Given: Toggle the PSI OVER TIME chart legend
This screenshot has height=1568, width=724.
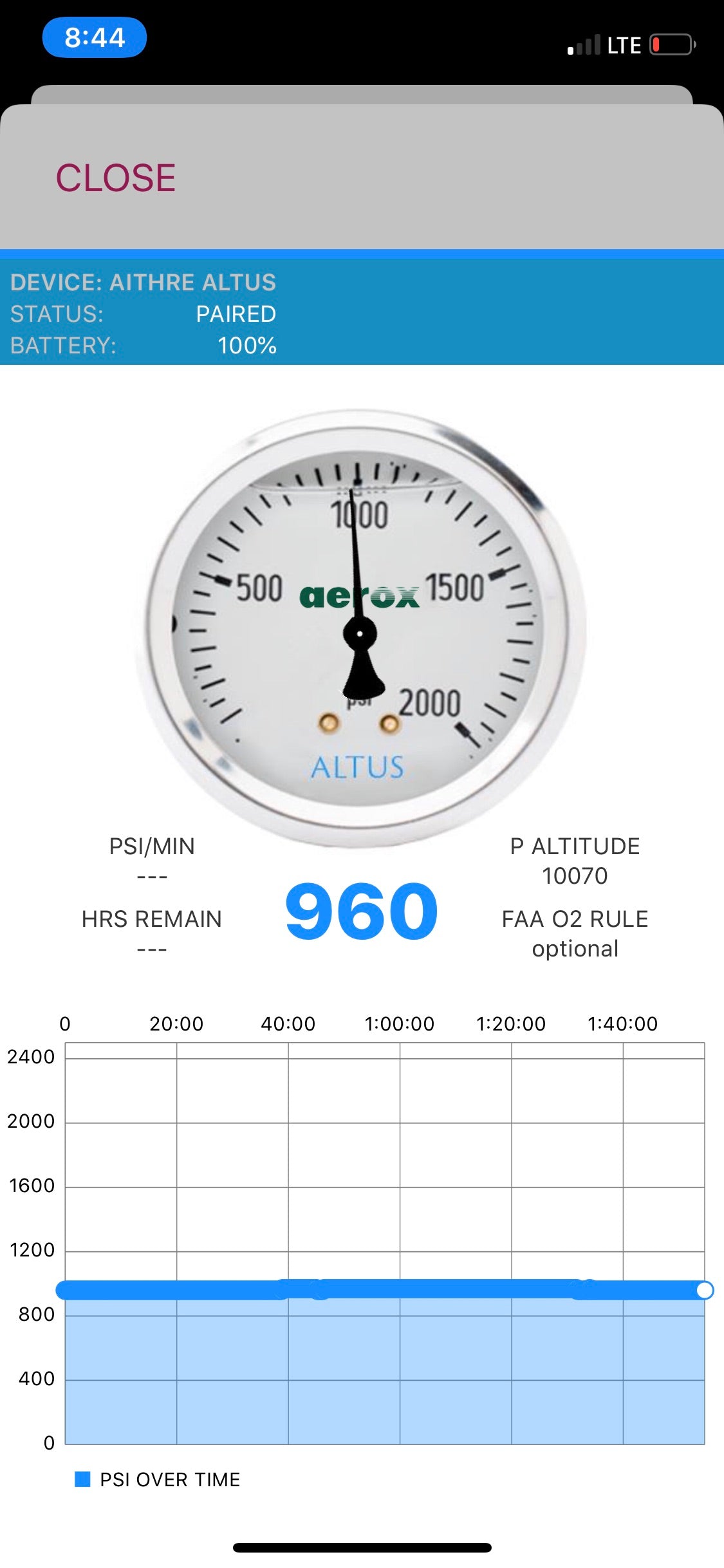Looking at the screenshot, I should click(x=158, y=1480).
